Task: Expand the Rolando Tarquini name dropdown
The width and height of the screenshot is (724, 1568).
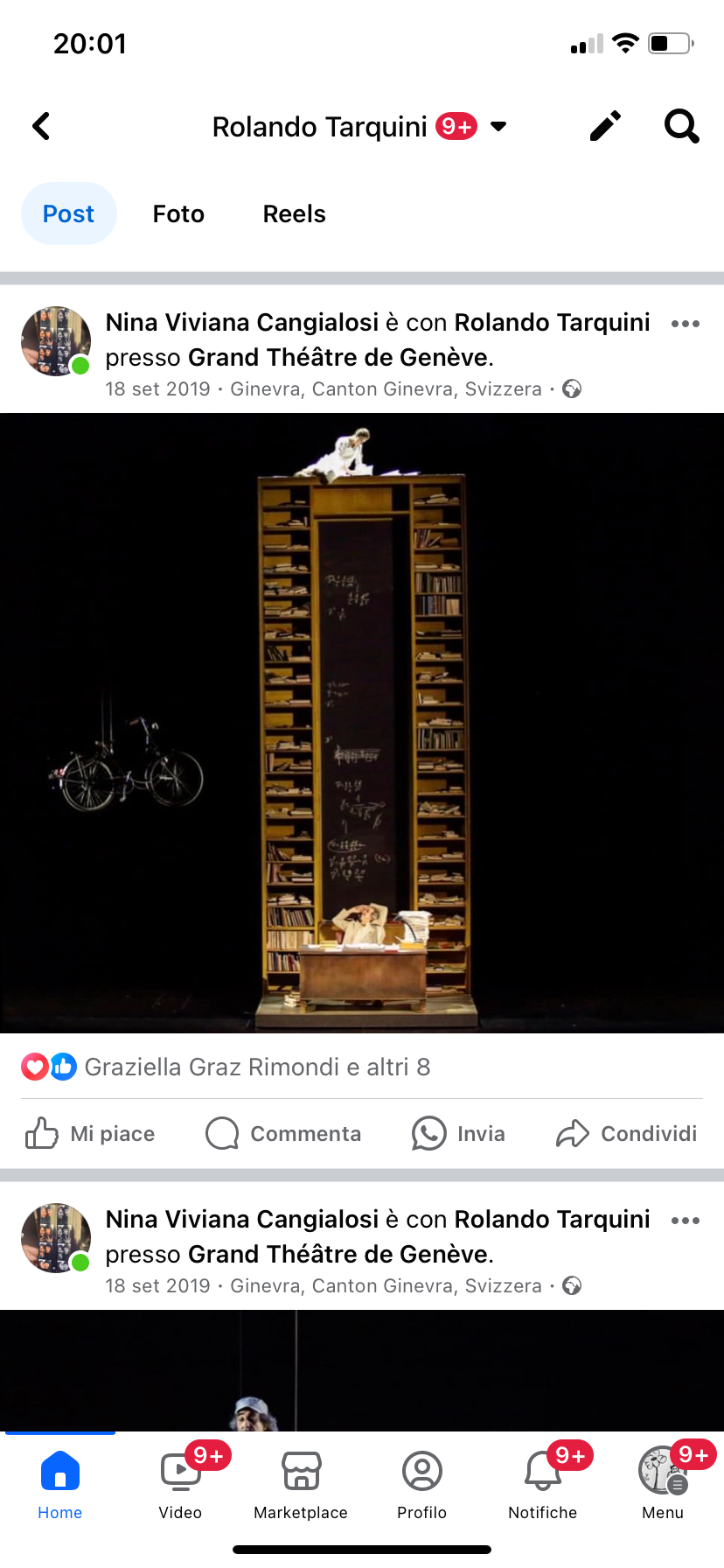Action: 498,127
